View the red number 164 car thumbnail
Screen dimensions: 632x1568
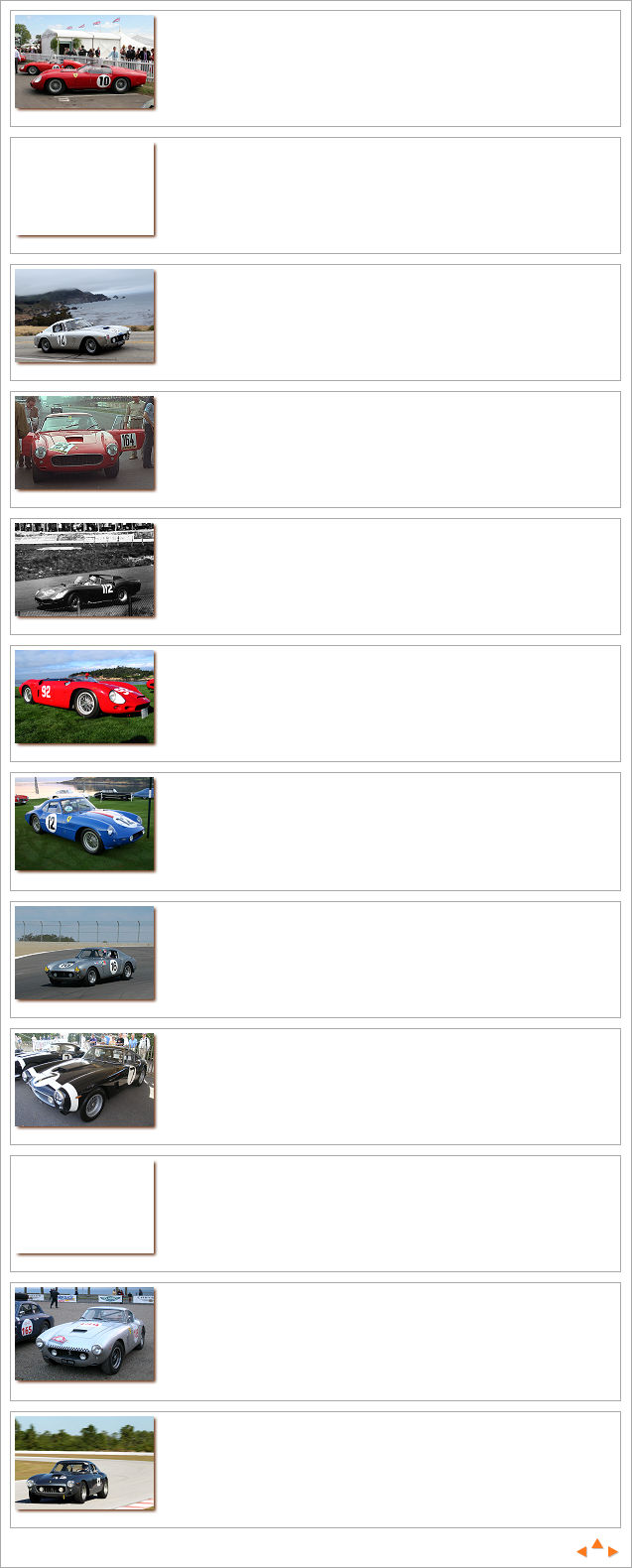coord(84,443)
